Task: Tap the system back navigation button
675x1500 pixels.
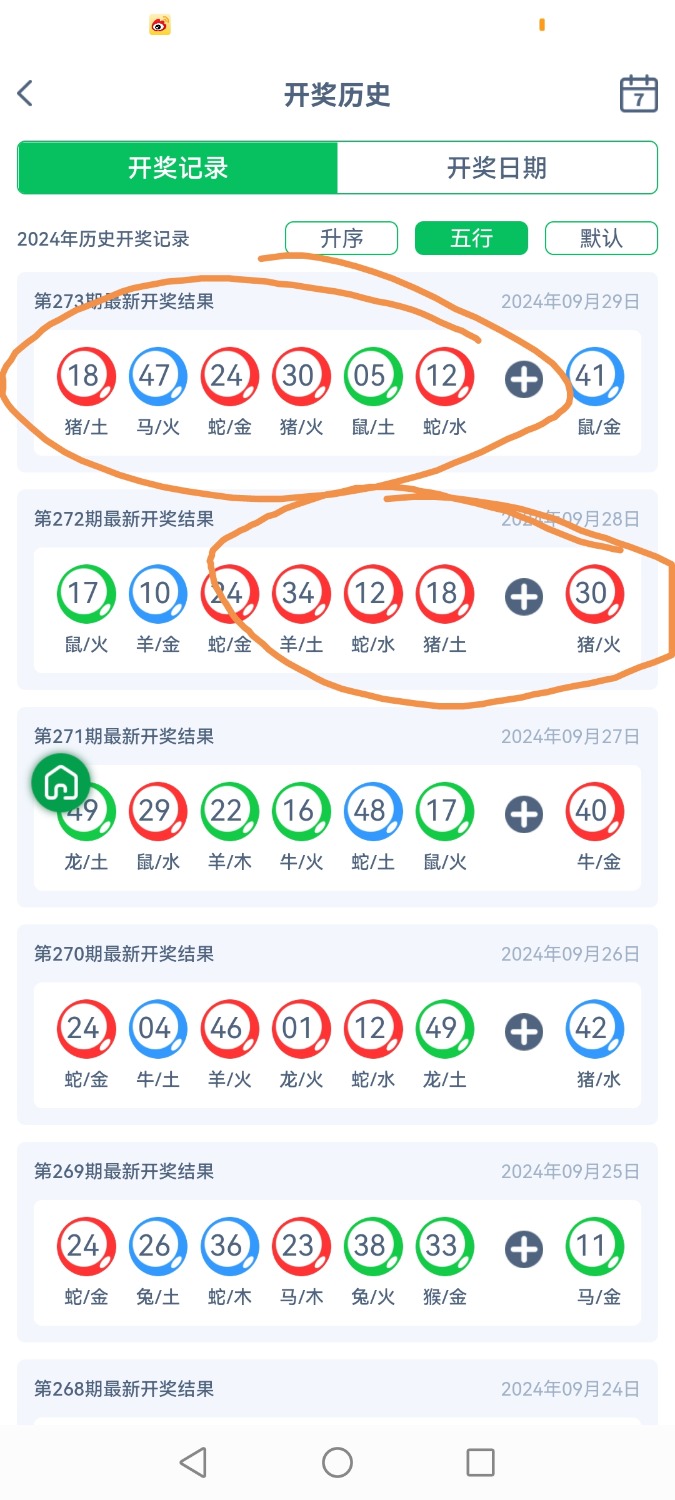Action: 193,1462
